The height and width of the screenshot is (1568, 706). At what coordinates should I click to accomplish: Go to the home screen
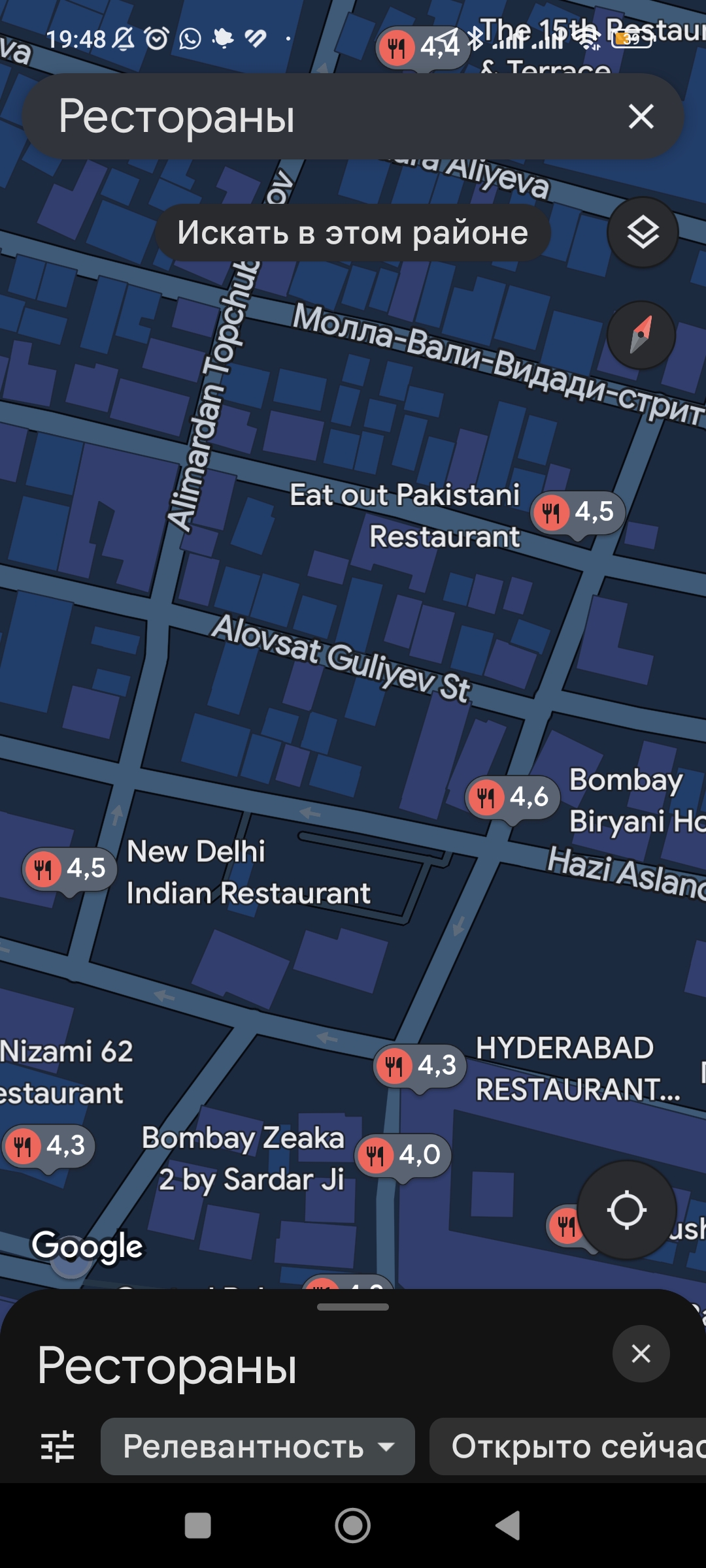pyautogui.click(x=353, y=1526)
